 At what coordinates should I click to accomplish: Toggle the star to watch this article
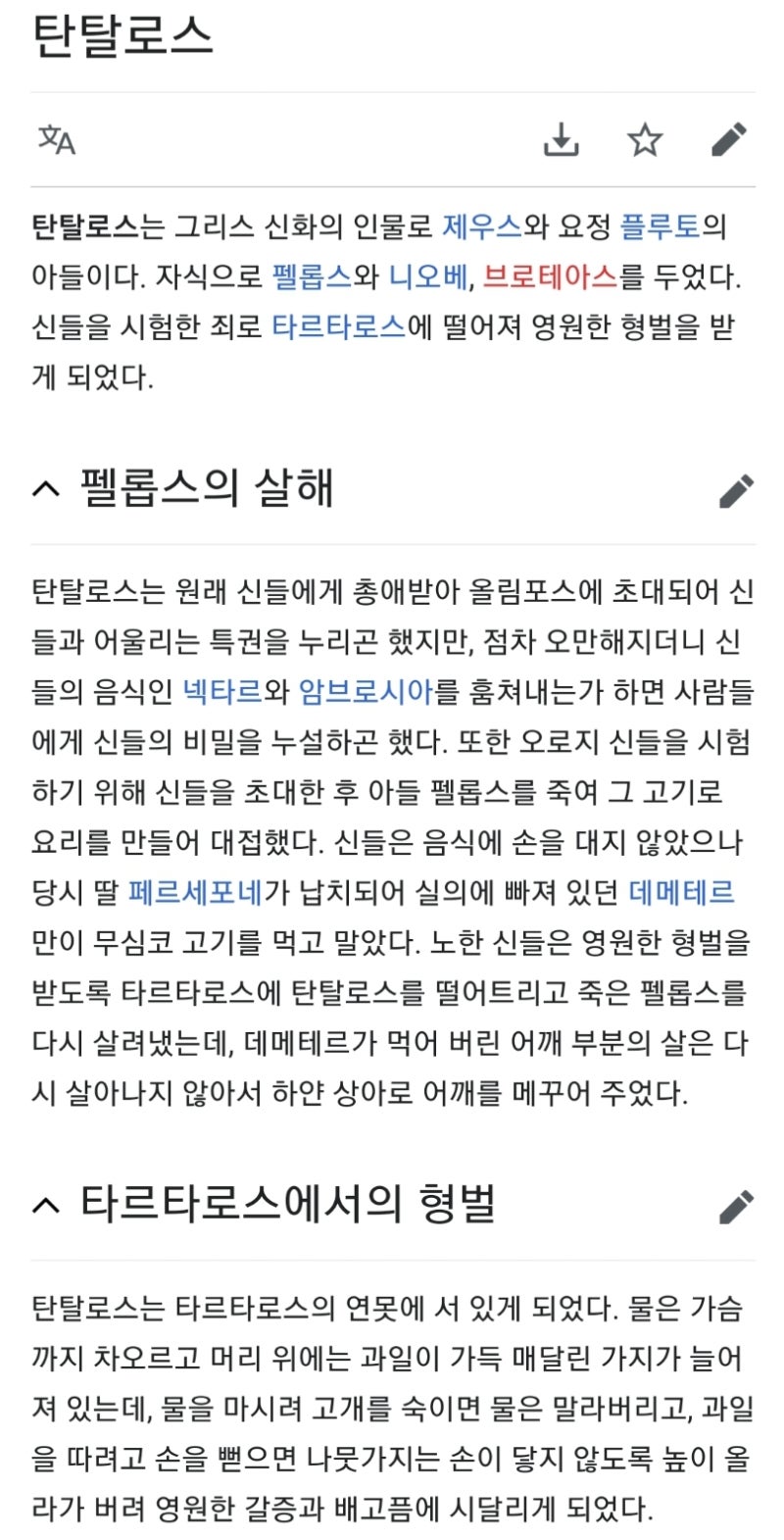point(645,141)
